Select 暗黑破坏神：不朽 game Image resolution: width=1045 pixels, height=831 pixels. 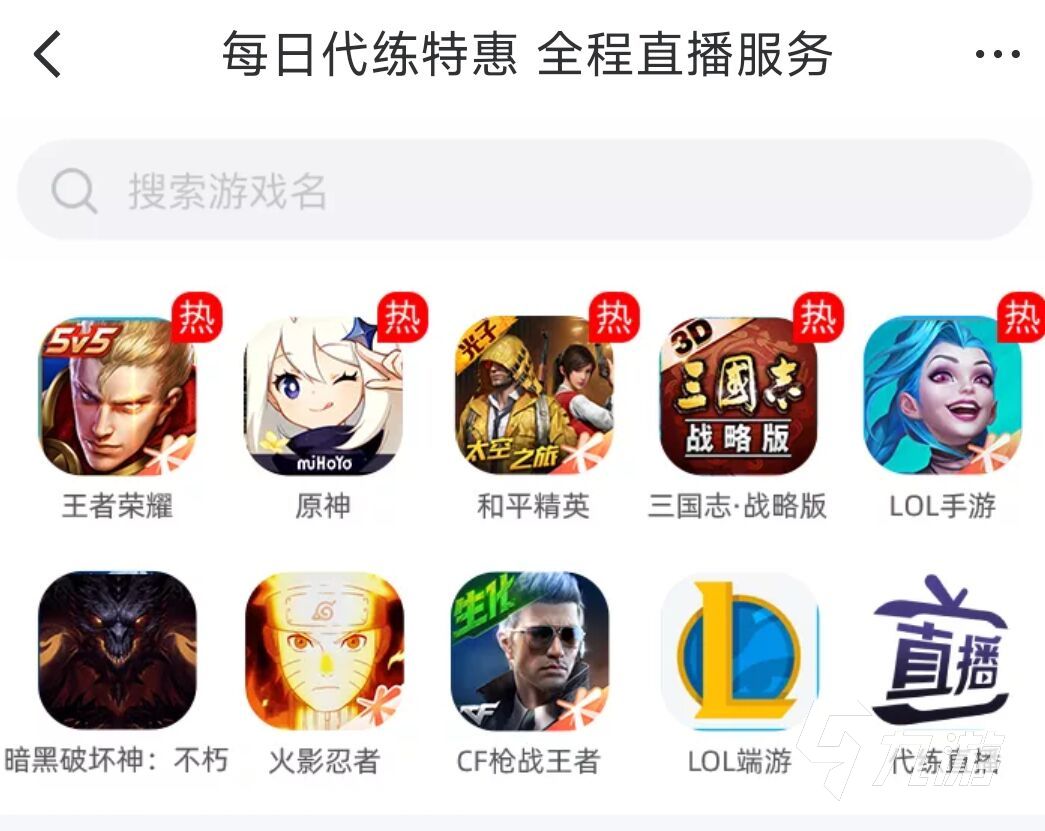coord(118,651)
